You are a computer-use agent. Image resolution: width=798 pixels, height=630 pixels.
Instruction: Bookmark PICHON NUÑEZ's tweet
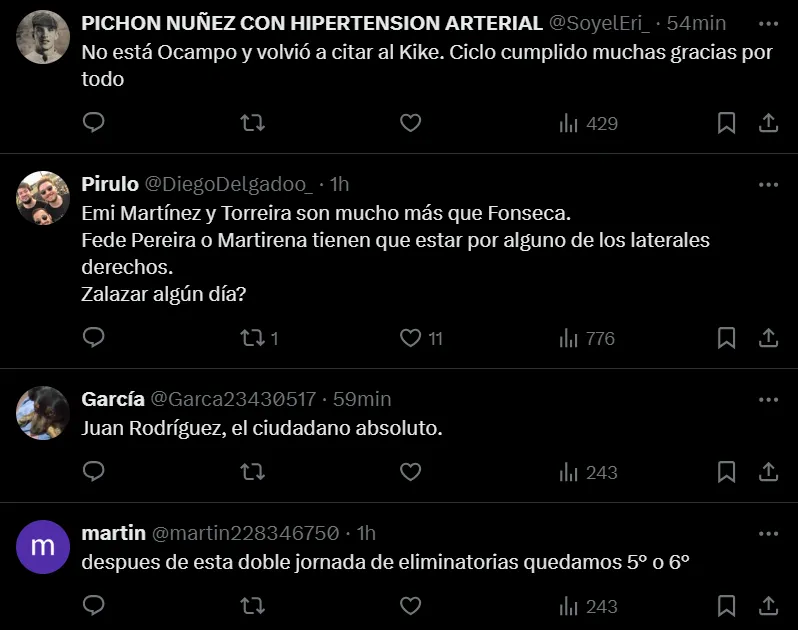pyautogui.click(x=727, y=123)
